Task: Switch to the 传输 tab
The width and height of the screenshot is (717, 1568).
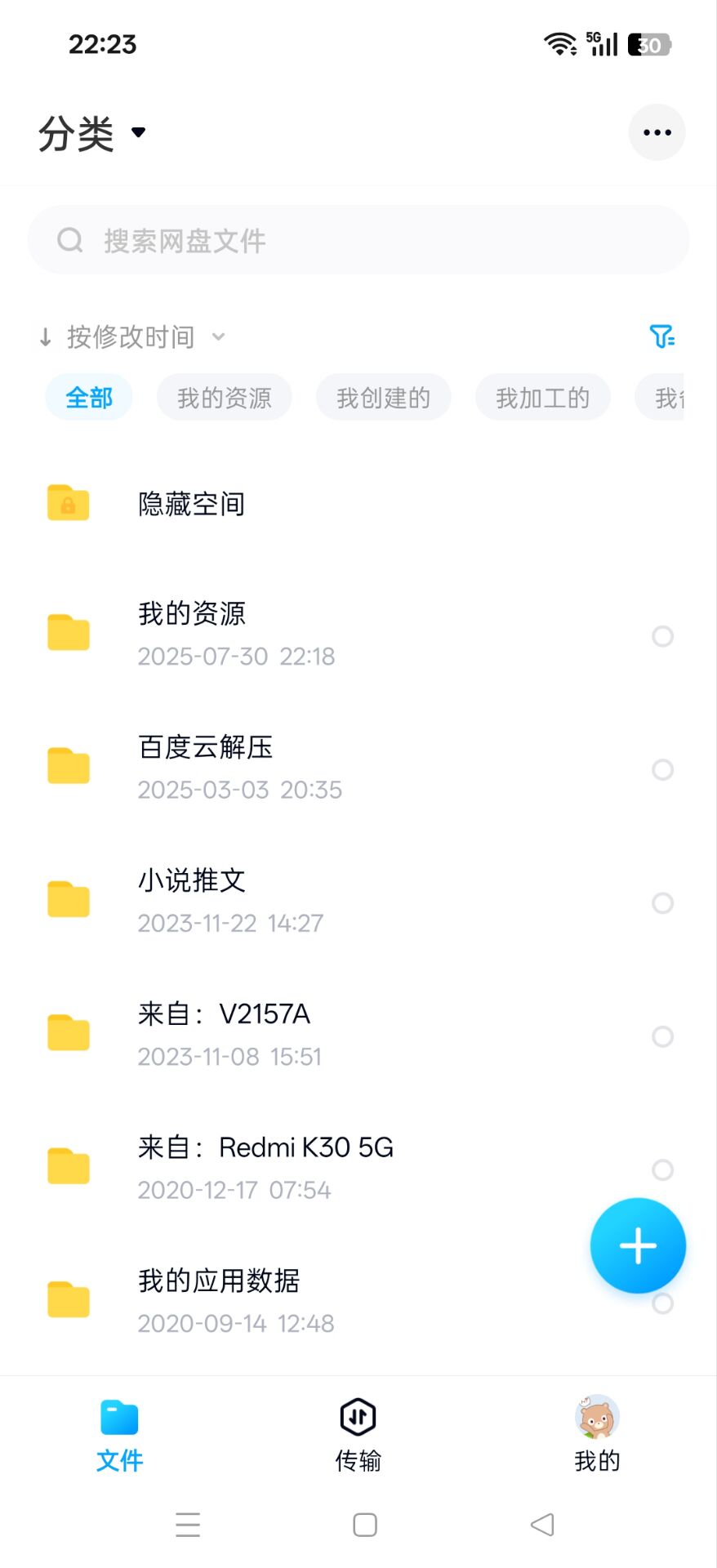Action: (x=358, y=1434)
